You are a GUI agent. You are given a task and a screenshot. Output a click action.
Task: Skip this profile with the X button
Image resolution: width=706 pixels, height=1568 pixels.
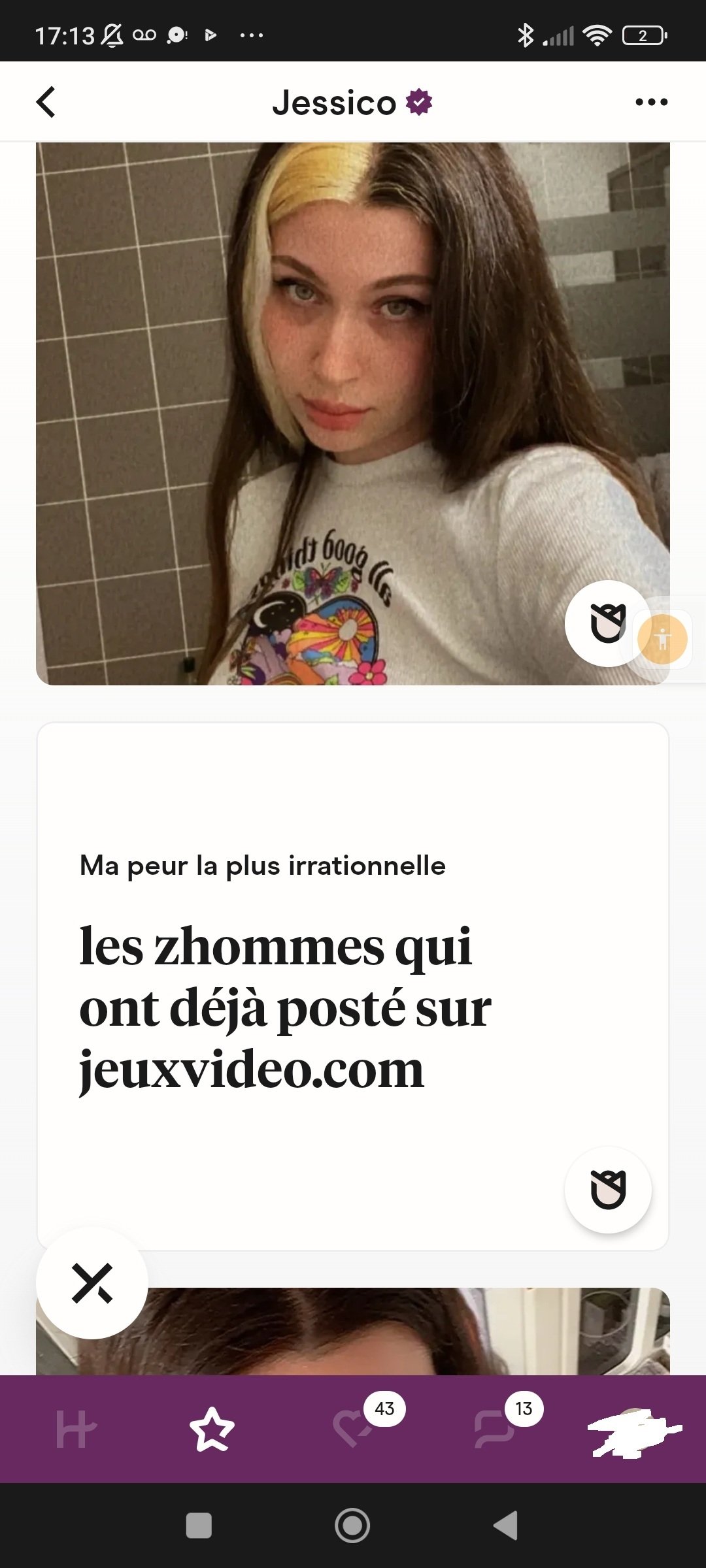point(92,1283)
